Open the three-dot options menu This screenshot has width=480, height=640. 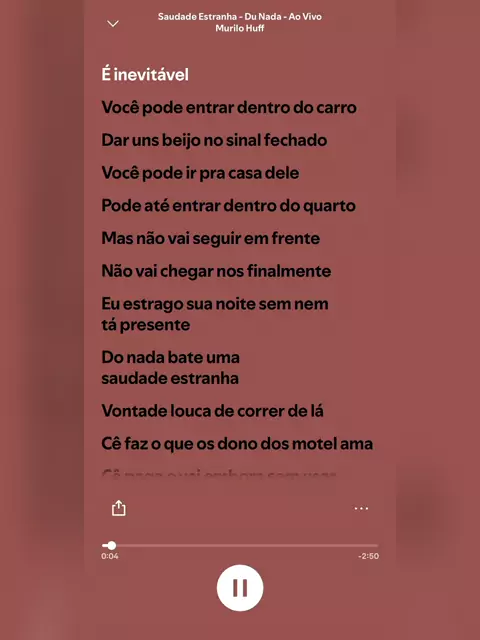pos(361,509)
